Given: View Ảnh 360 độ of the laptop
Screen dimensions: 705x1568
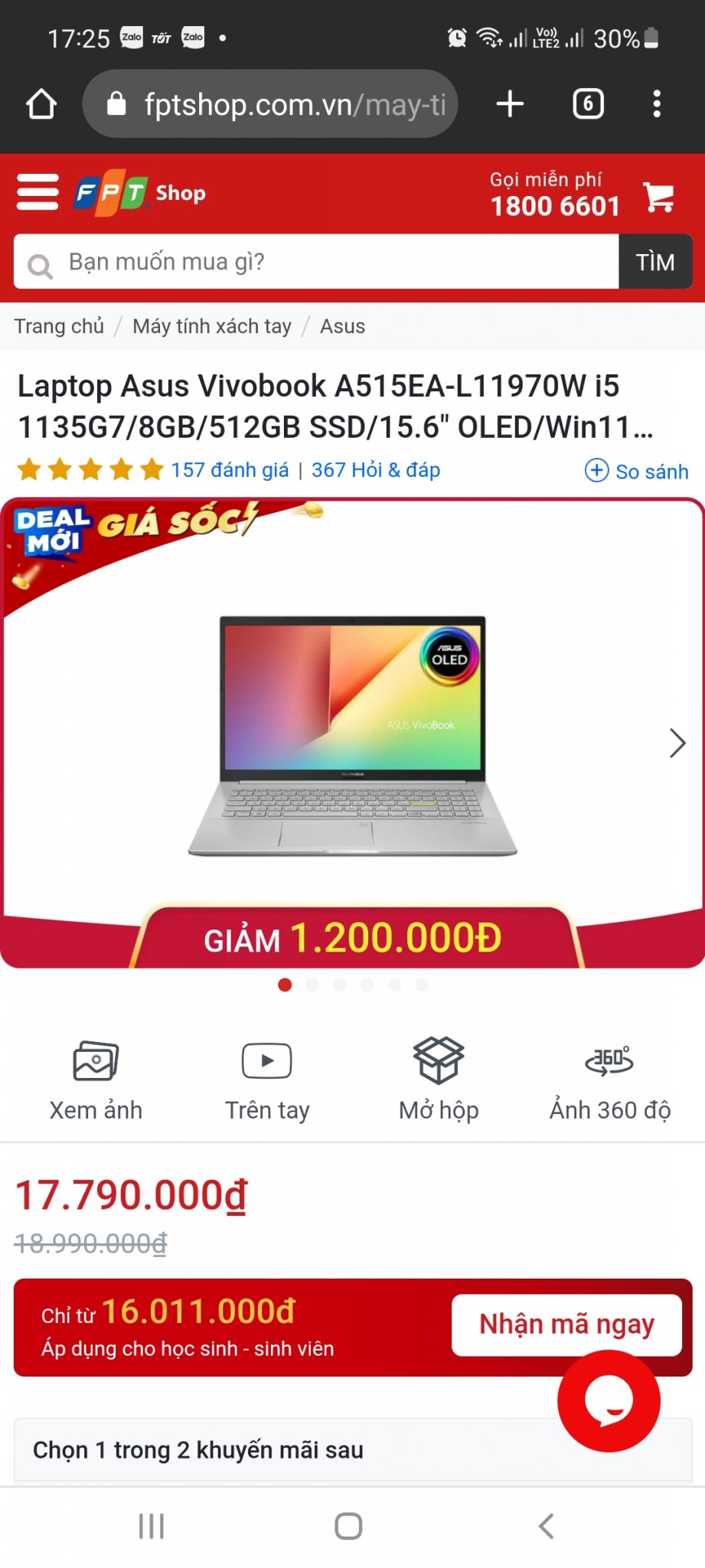Looking at the screenshot, I should coord(609,1081).
